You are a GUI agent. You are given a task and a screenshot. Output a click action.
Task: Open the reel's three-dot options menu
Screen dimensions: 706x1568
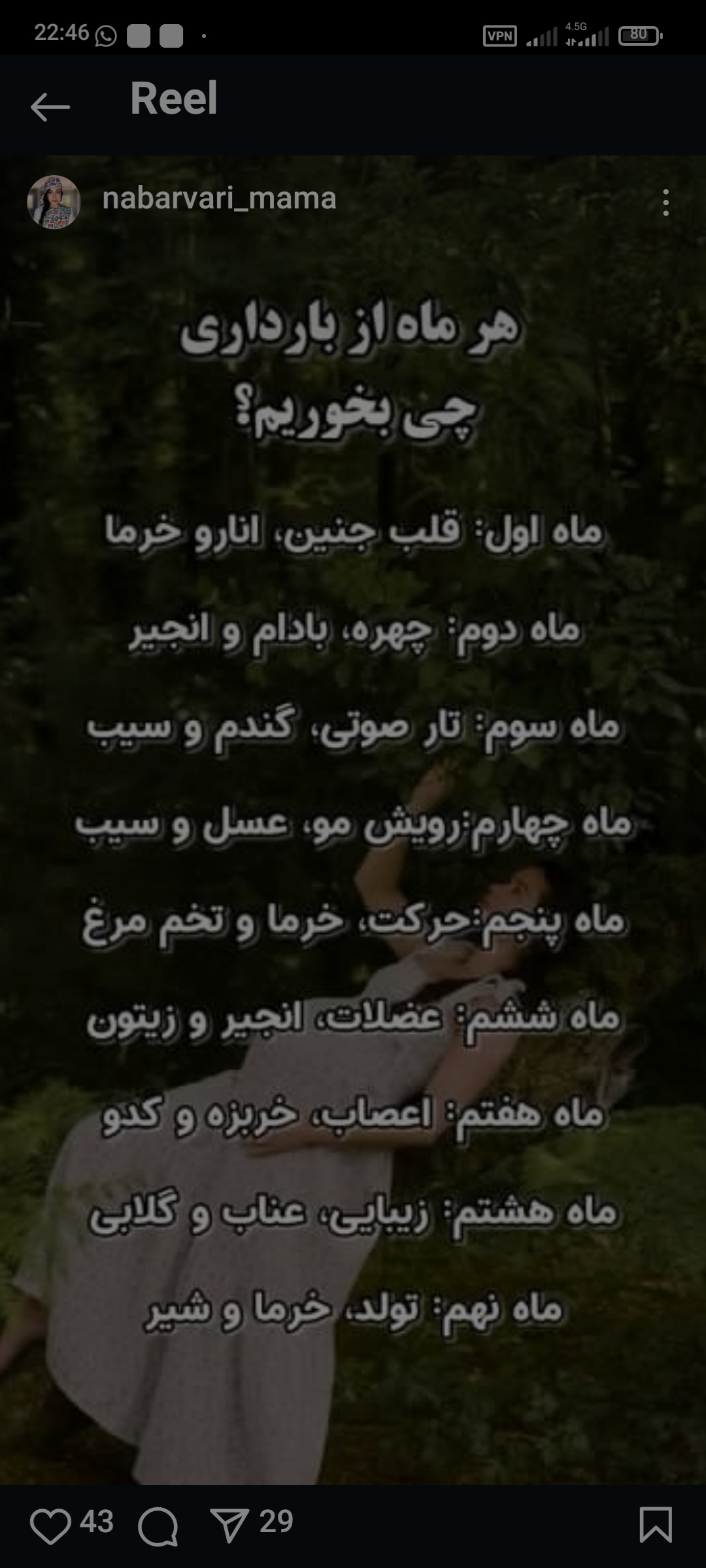[665, 203]
